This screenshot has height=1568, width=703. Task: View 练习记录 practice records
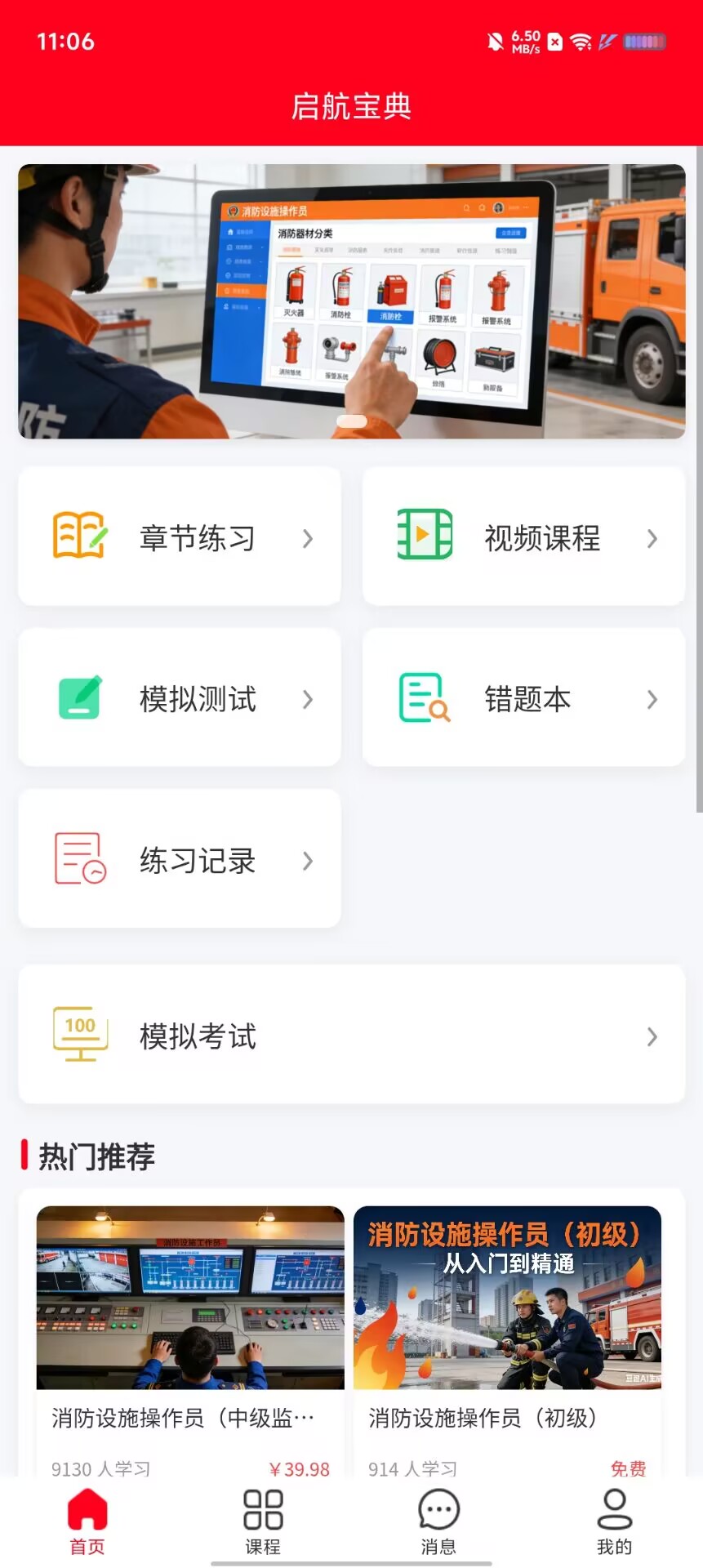(180, 858)
